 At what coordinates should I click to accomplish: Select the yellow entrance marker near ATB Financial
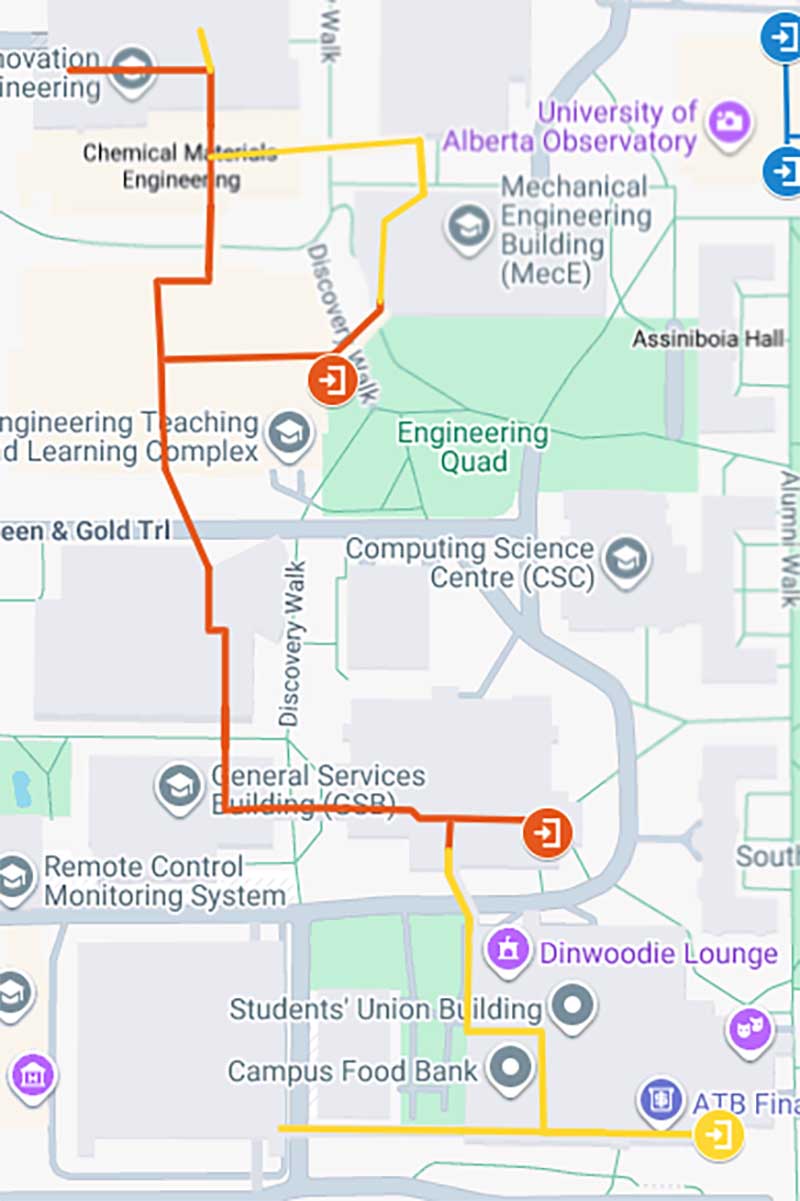[718, 1135]
